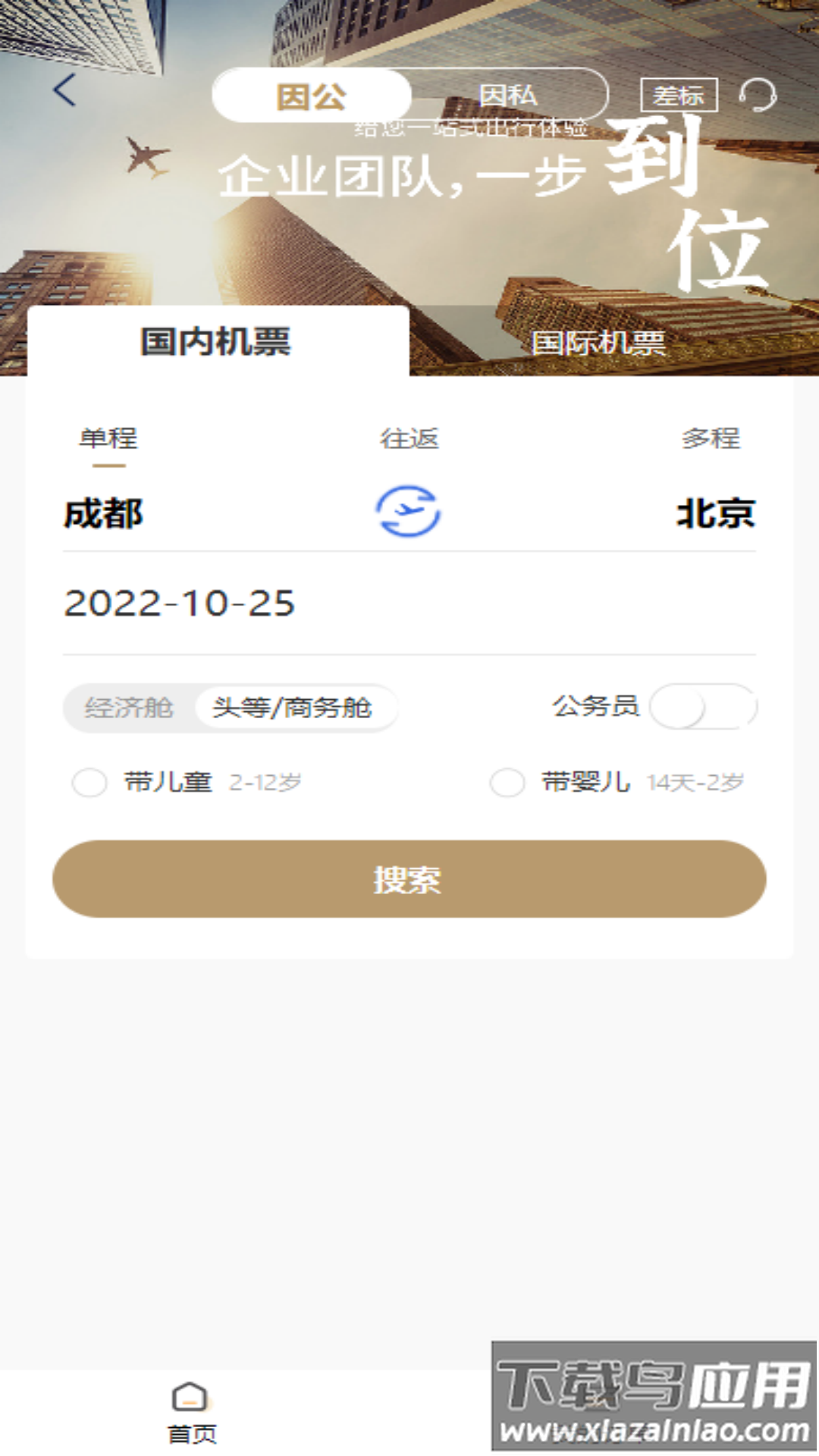Open customer service headset icon
Viewport: 819px width, 1456px height.
pos(761,95)
